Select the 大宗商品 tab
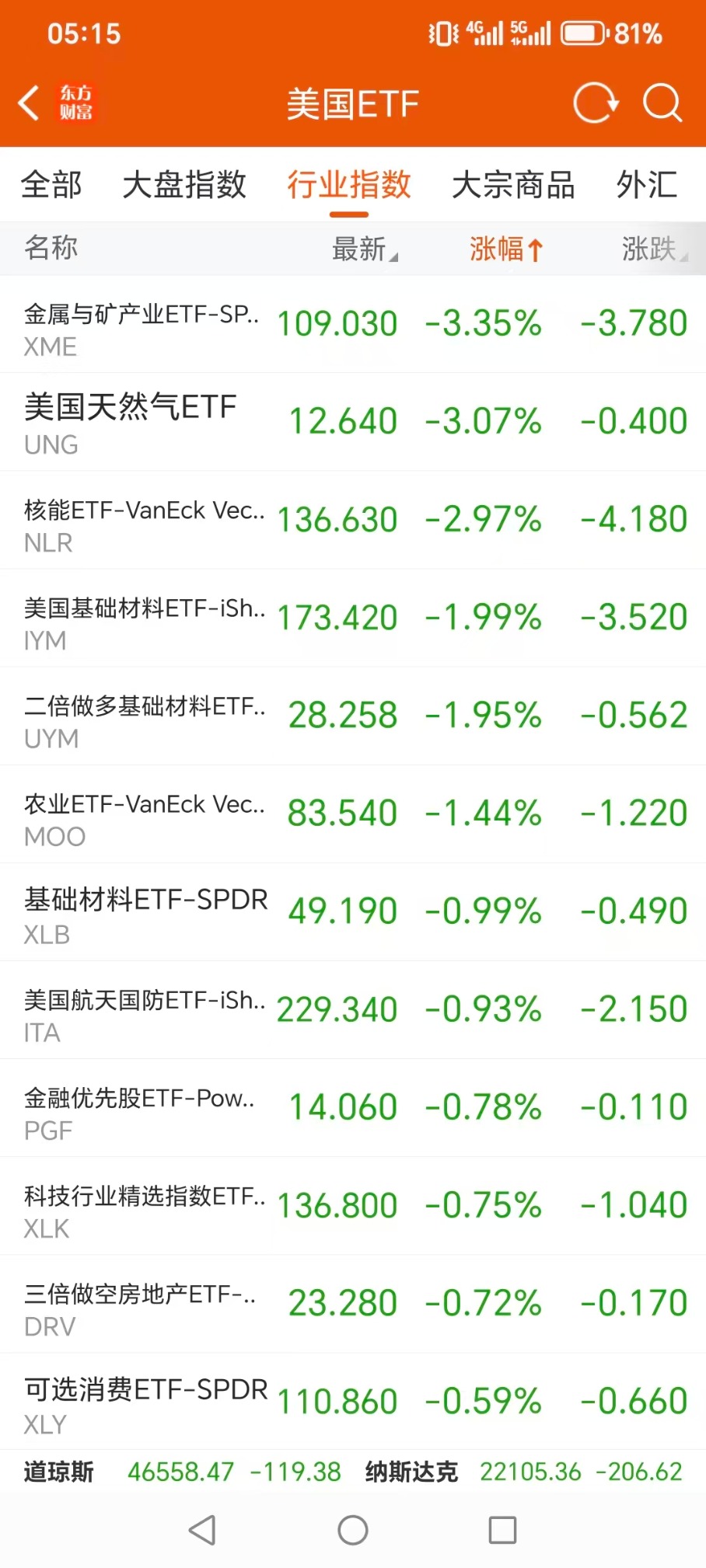706x1568 pixels. [513, 185]
